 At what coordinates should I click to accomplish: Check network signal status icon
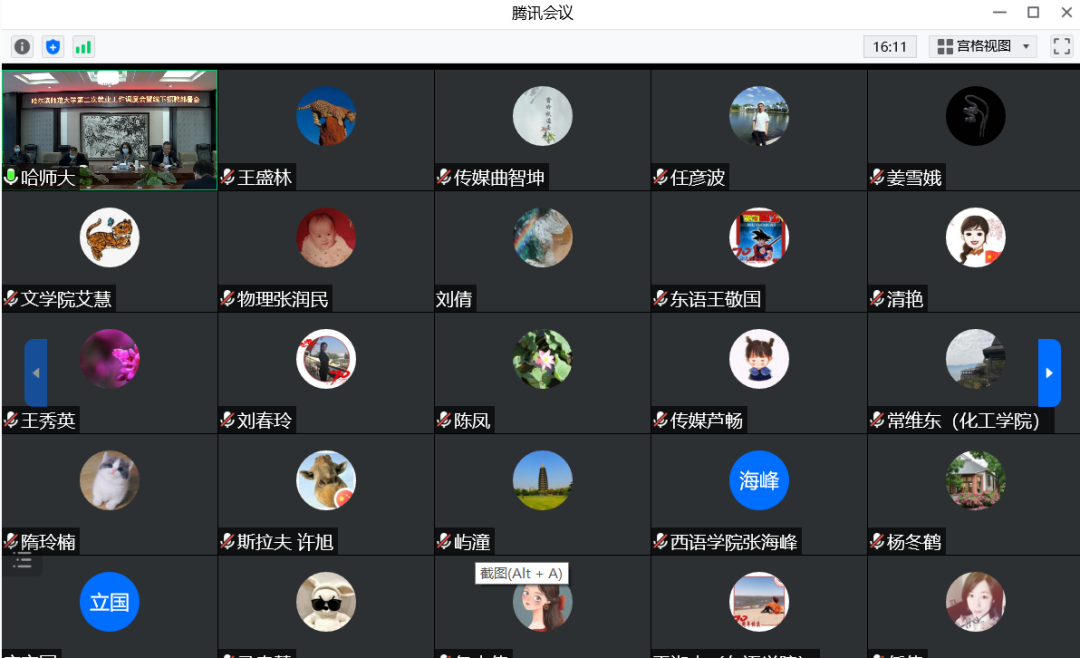click(83, 46)
